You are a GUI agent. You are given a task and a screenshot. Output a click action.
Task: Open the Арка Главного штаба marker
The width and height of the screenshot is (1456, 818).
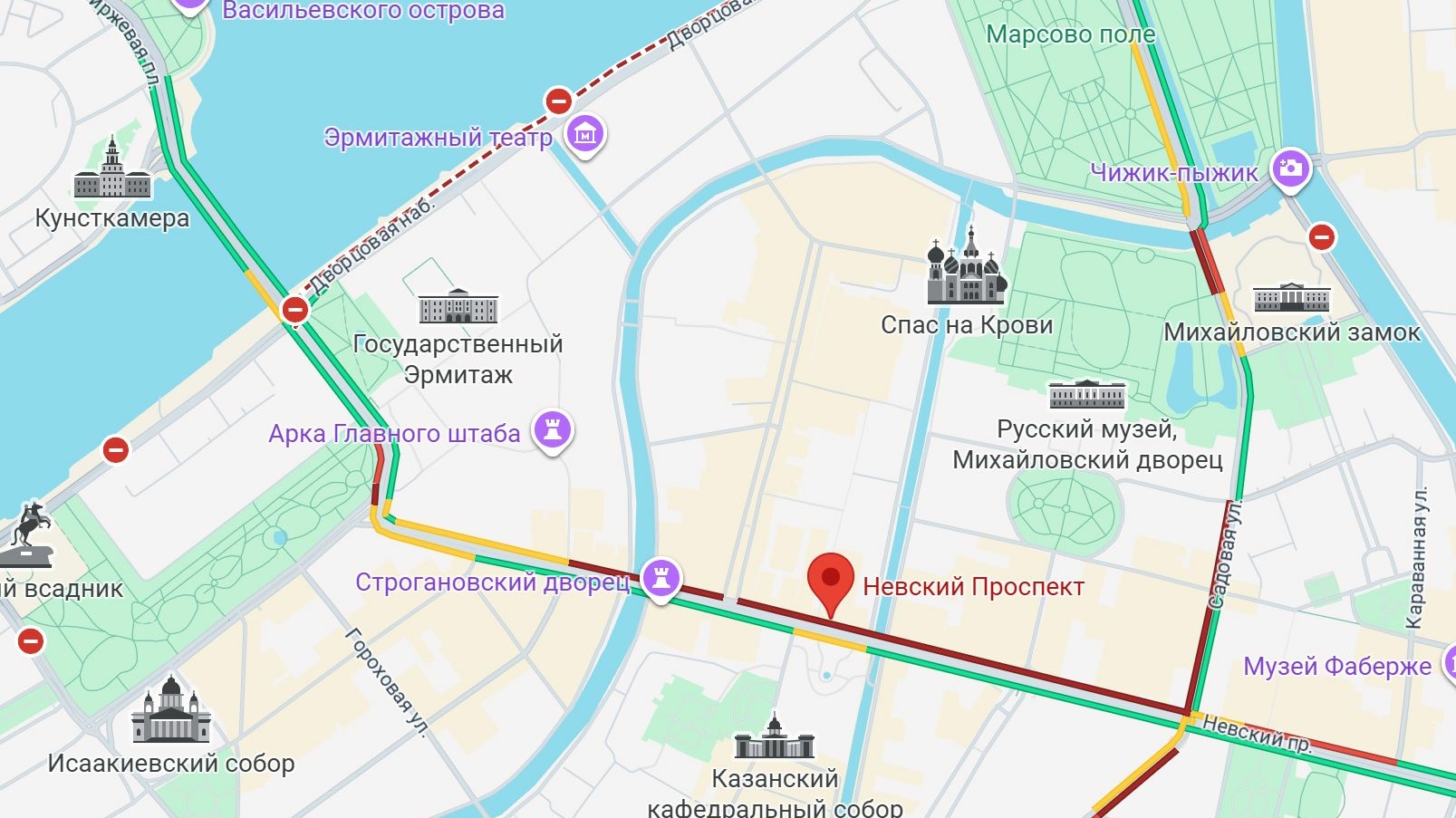click(x=553, y=429)
